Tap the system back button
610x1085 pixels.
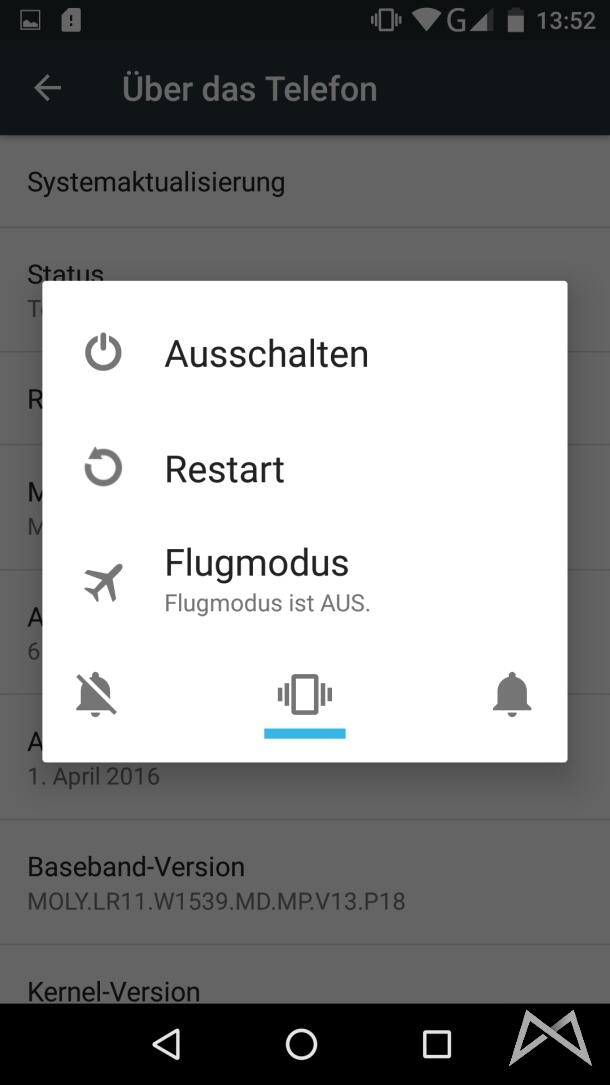point(166,1044)
